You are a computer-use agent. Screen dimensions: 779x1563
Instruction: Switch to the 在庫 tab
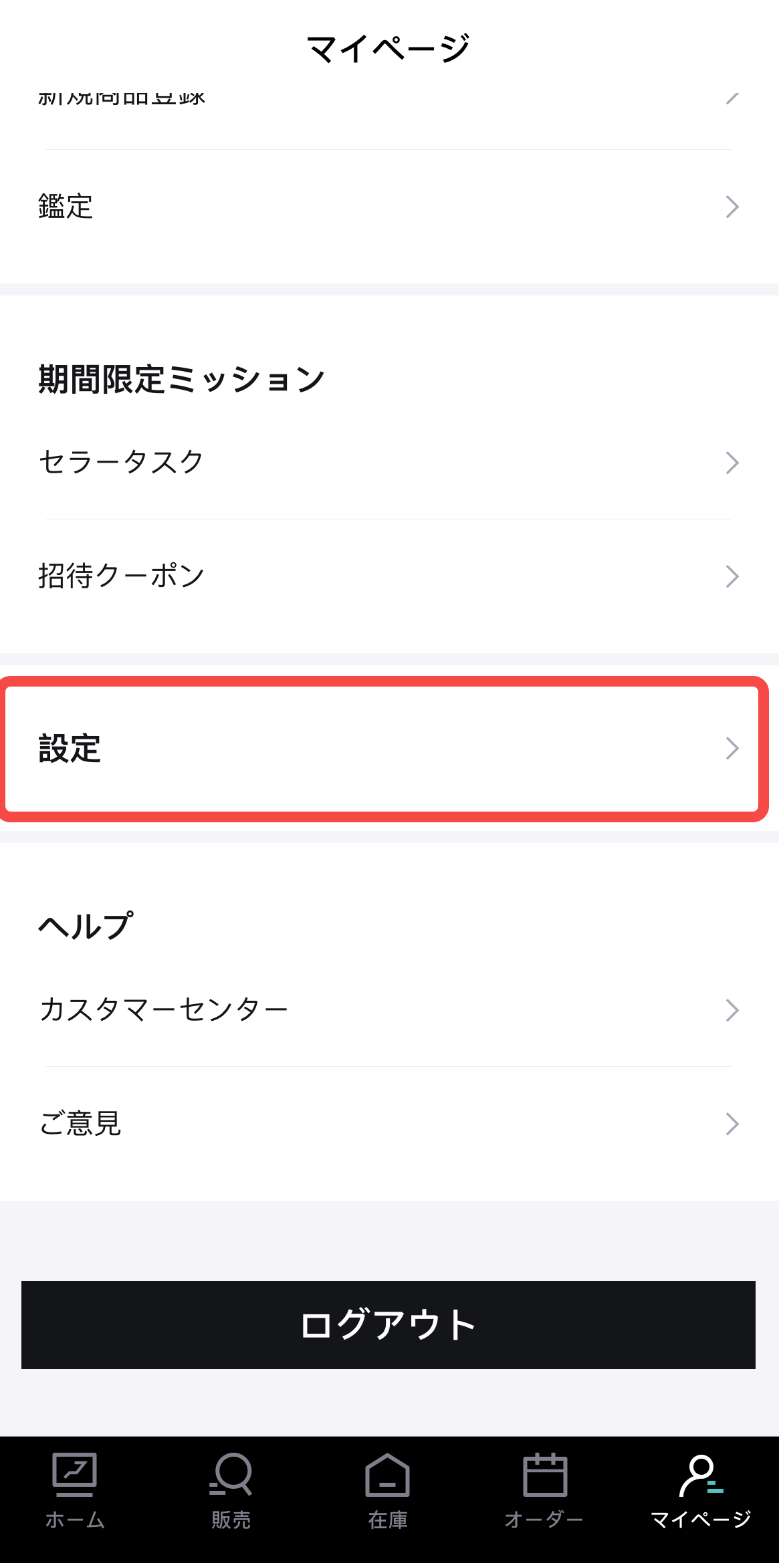click(x=388, y=1492)
